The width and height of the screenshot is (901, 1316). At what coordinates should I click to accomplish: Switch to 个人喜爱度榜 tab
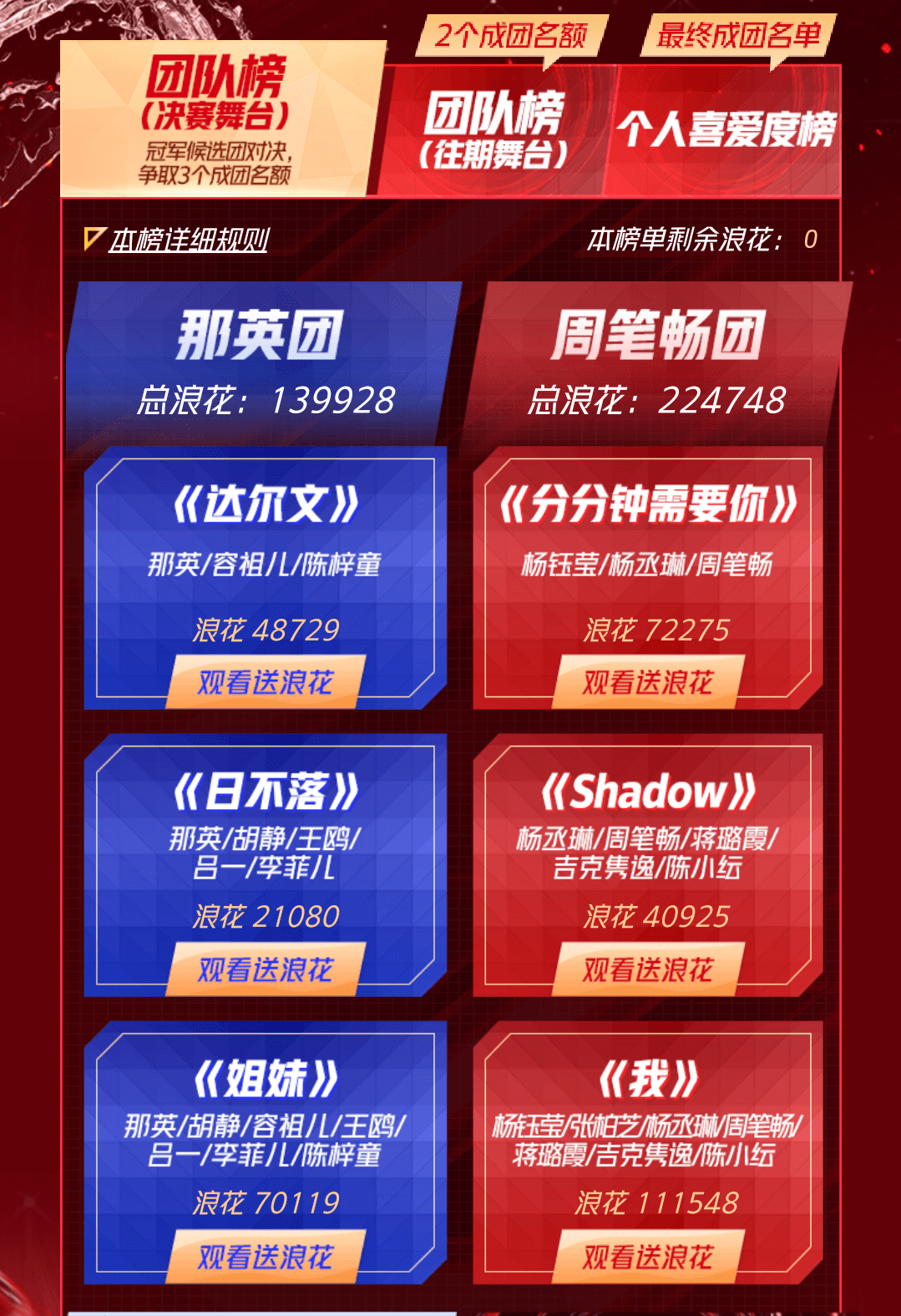(726, 129)
